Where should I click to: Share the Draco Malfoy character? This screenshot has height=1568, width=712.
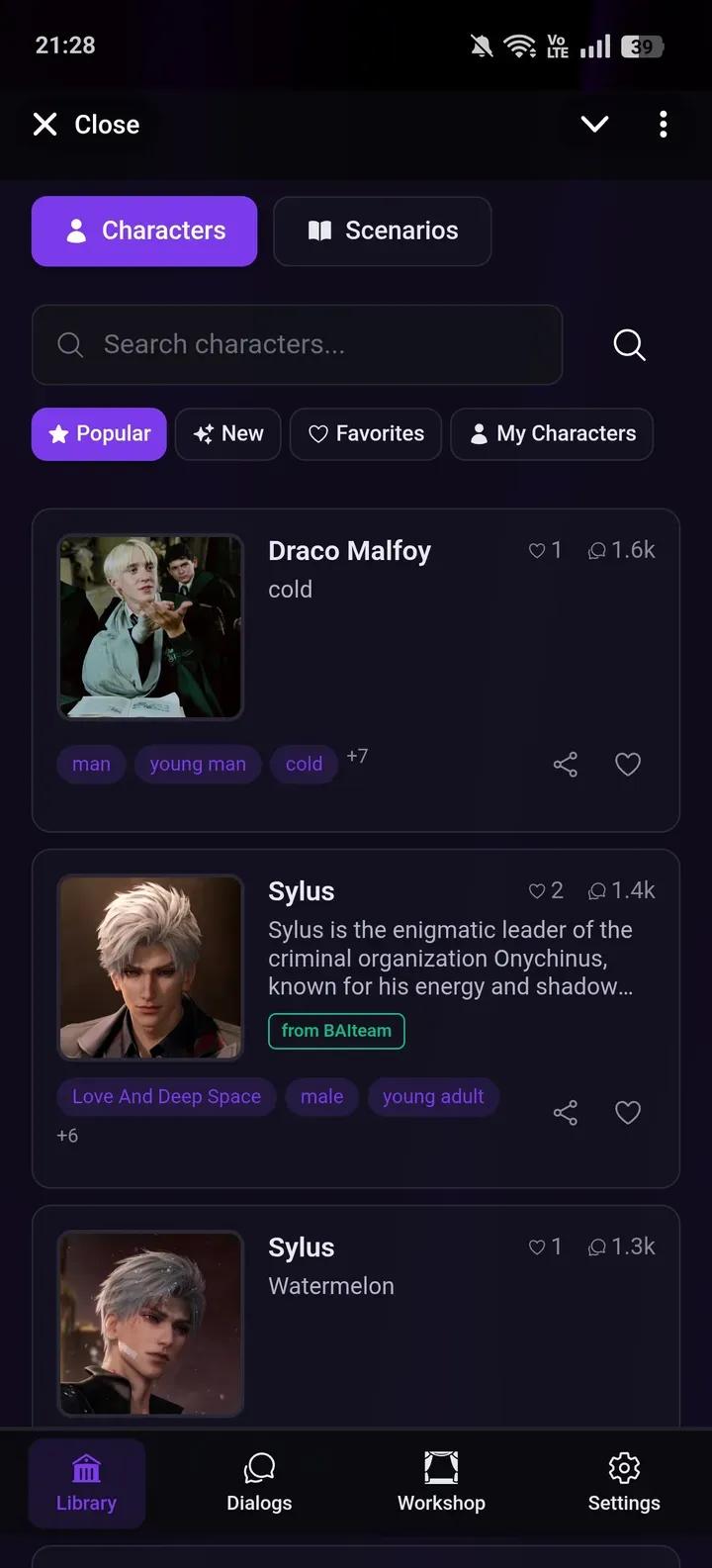coord(566,765)
